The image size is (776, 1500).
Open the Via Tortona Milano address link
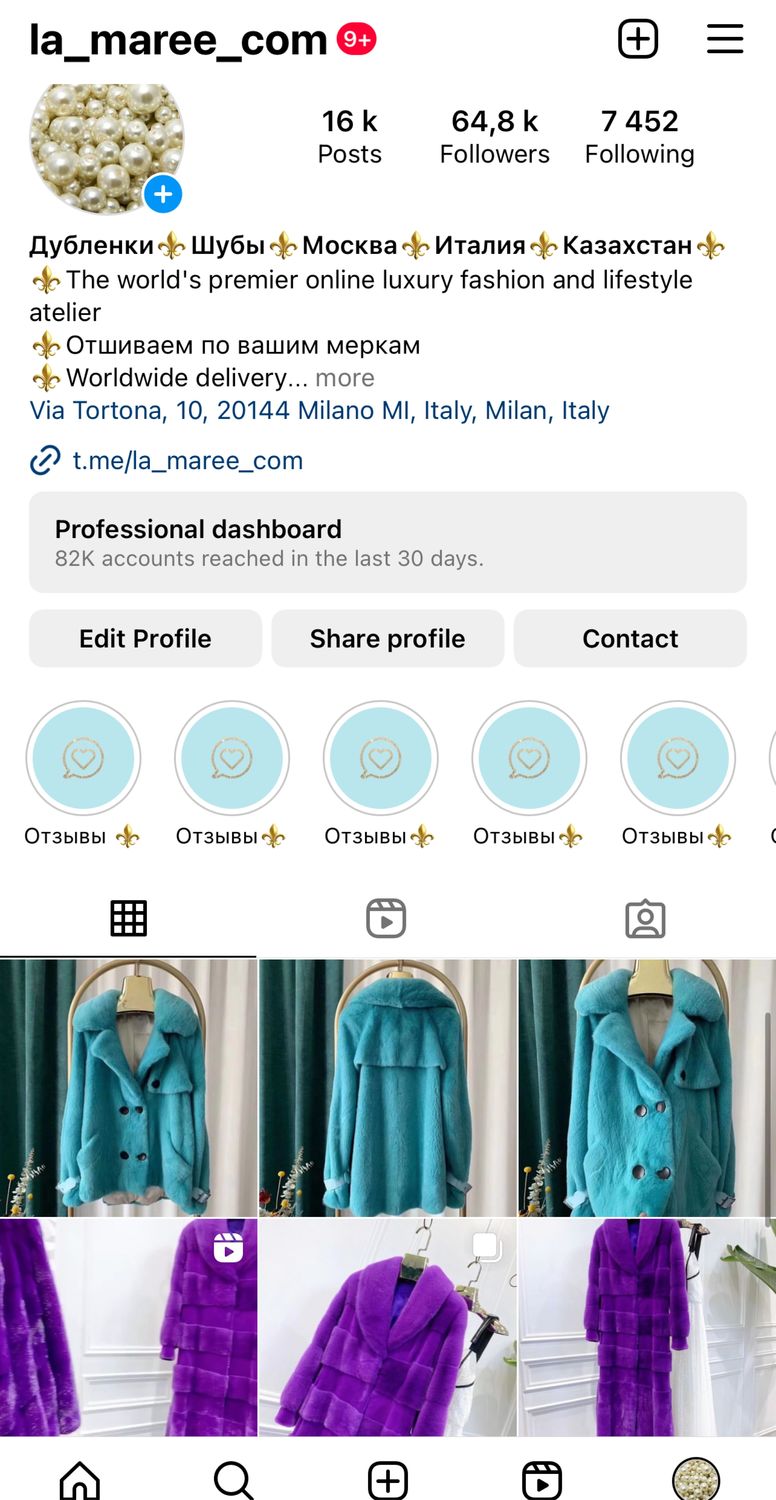tap(319, 410)
